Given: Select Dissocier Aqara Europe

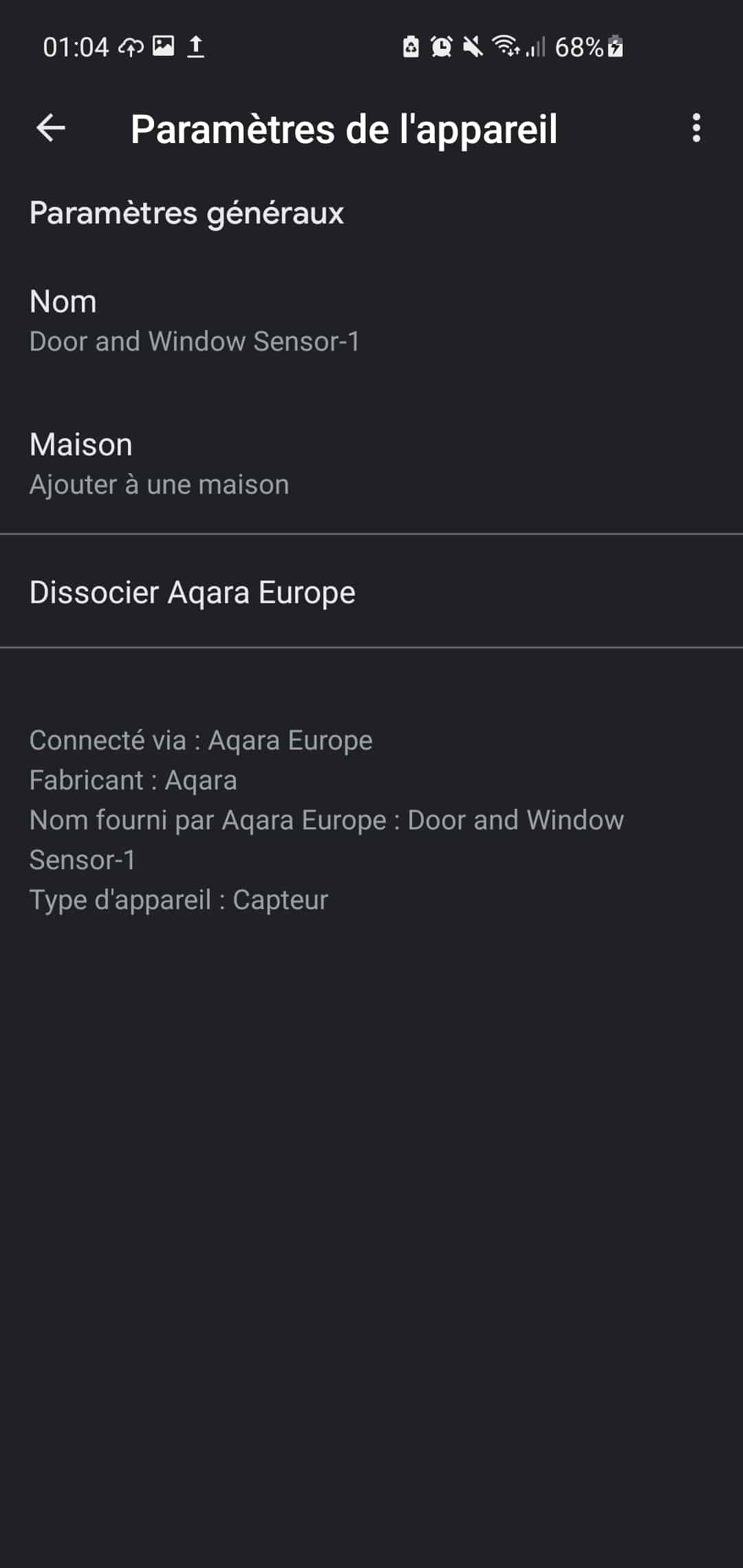Looking at the screenshot, I should 371,592.
